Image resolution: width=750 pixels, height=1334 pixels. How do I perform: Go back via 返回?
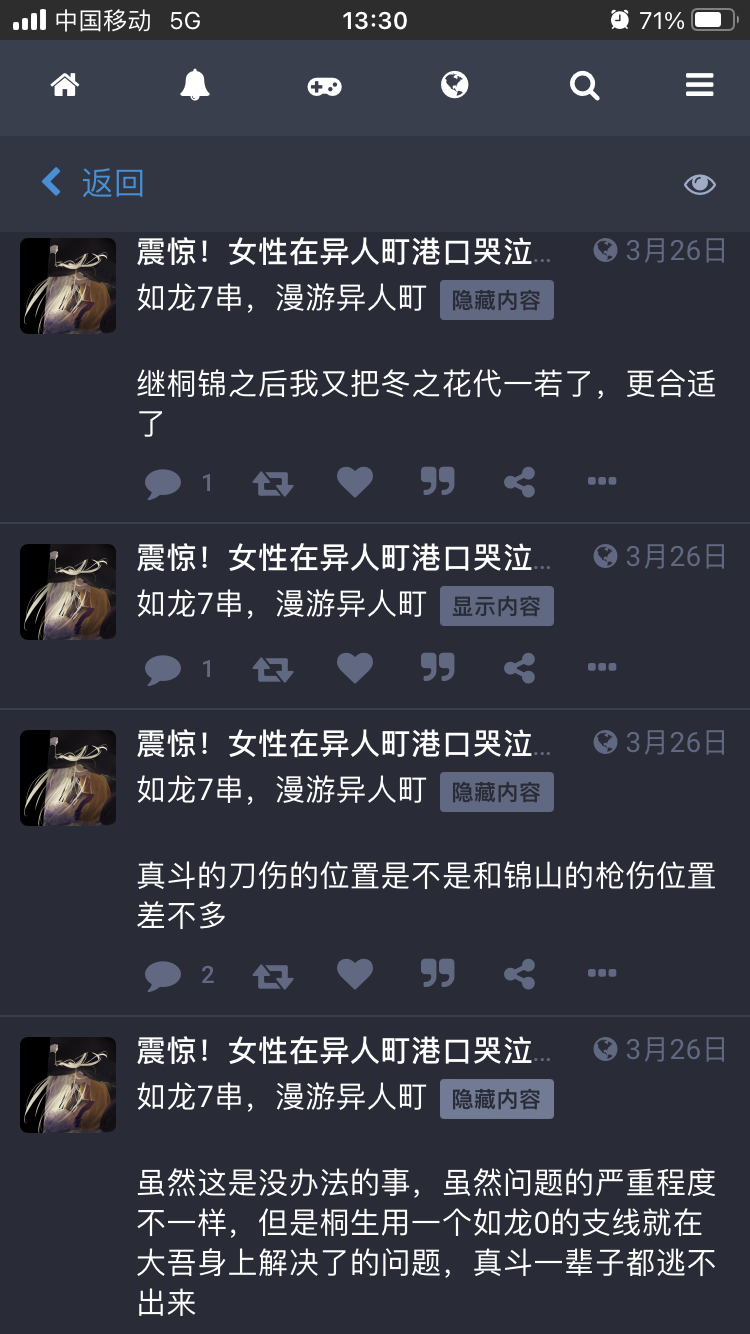tap(93, 183)
